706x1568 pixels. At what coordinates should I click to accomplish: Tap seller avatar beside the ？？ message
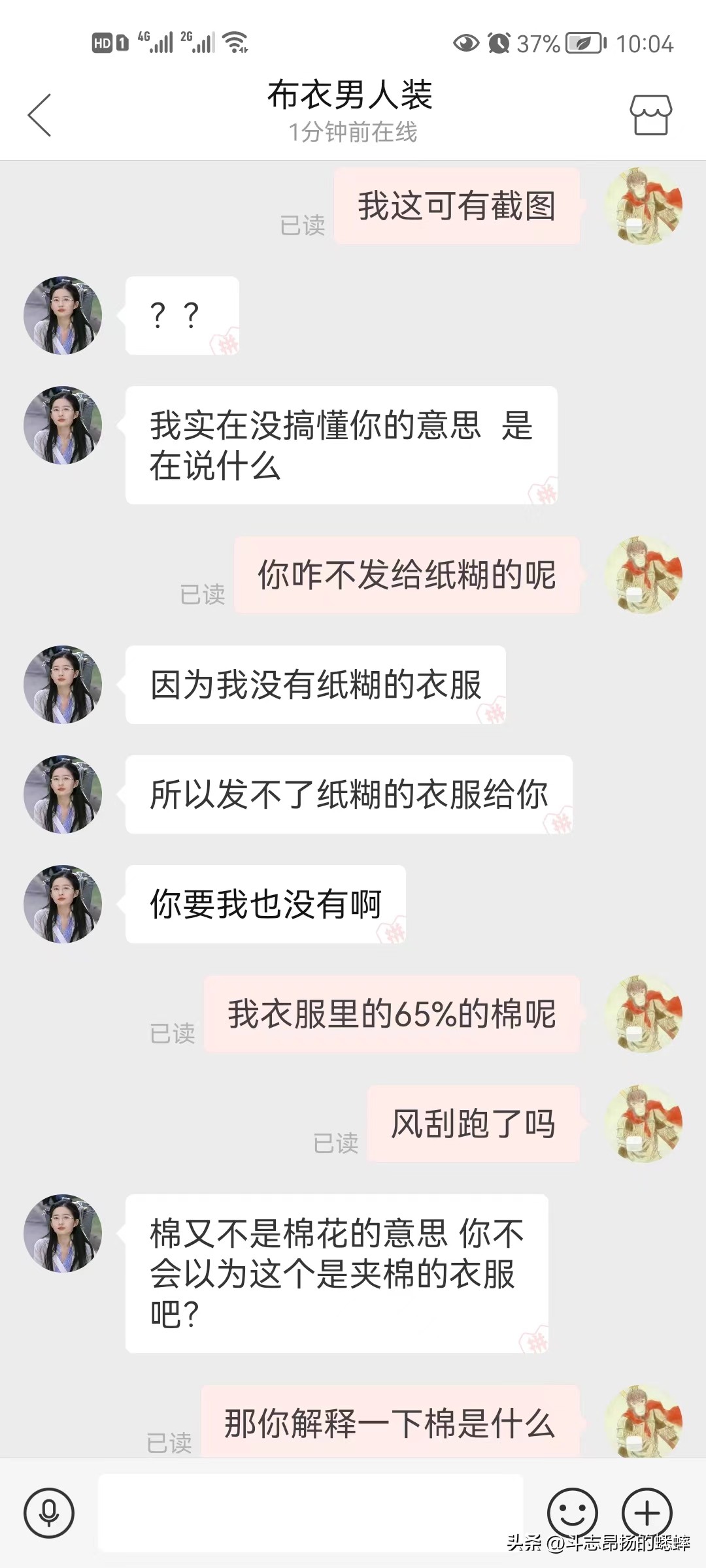coord(63,314)
